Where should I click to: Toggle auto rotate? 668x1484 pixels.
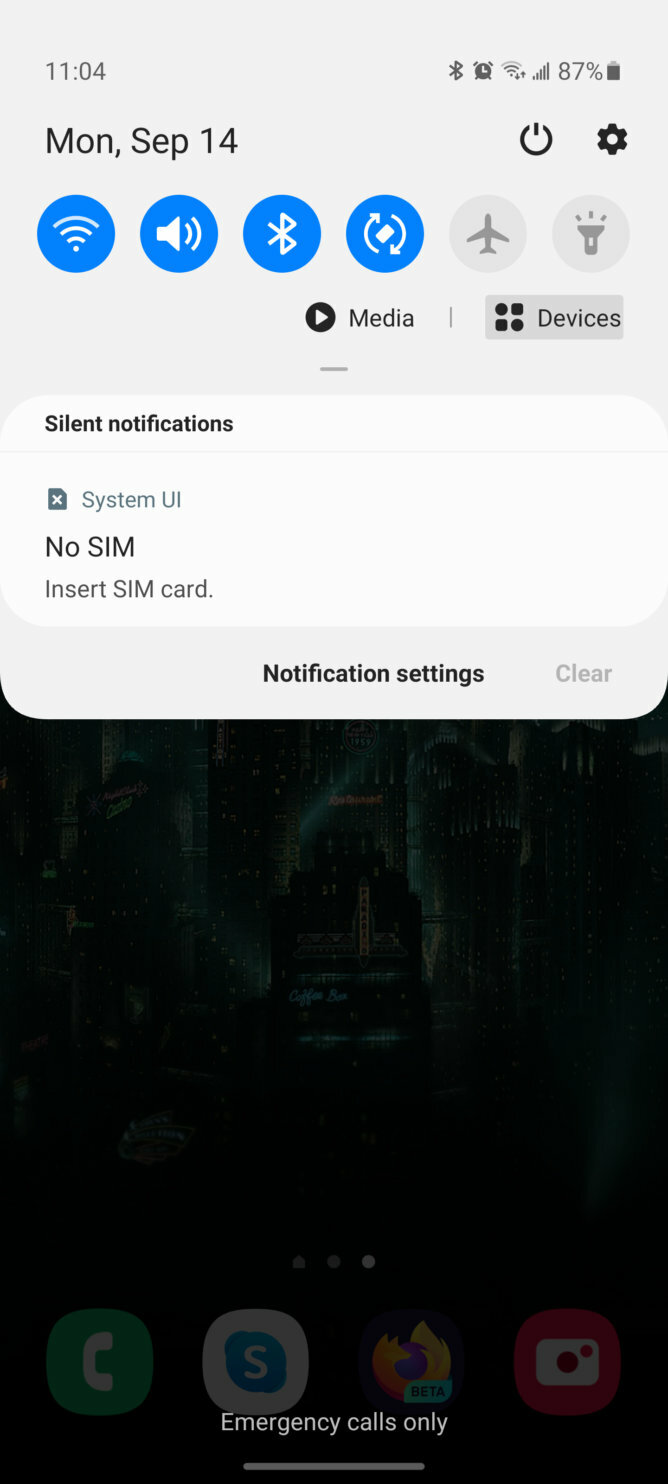(x=385, y=234)
